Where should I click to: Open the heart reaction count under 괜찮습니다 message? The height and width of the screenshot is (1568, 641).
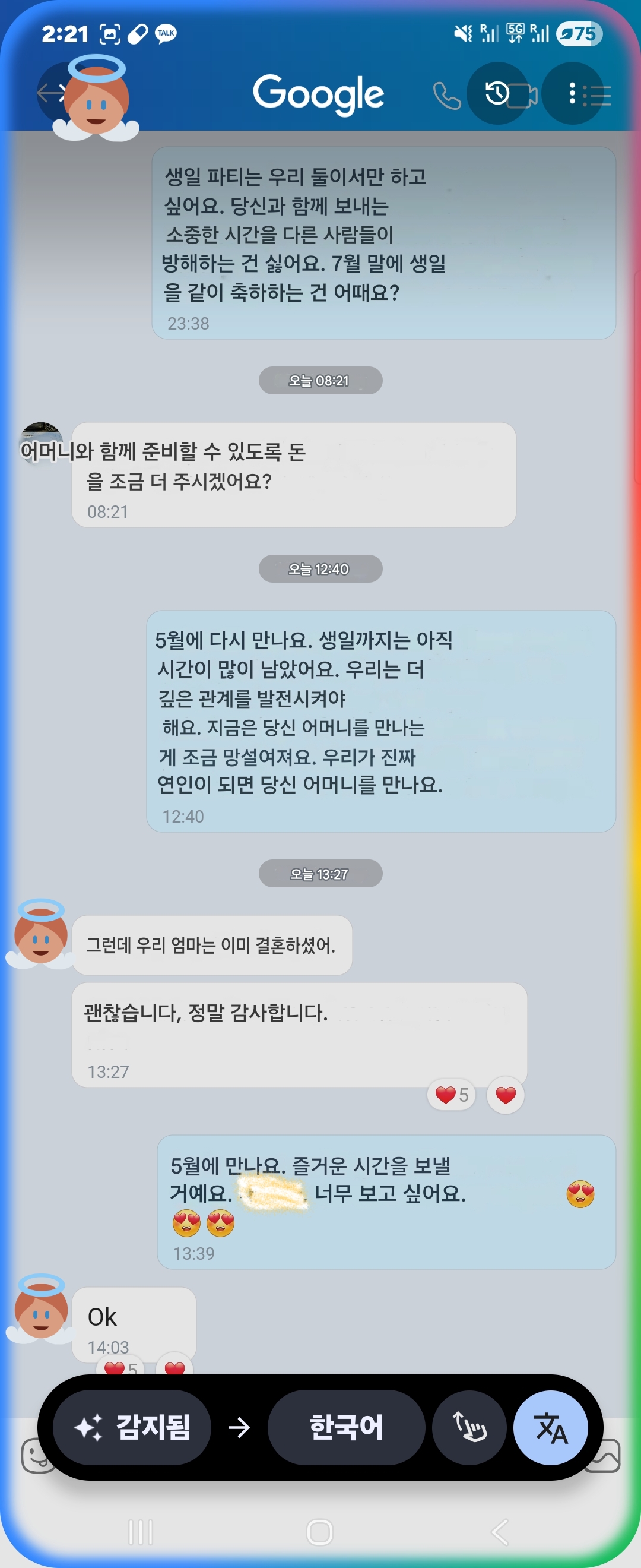pyautogui.click(x=451, y=1095)
